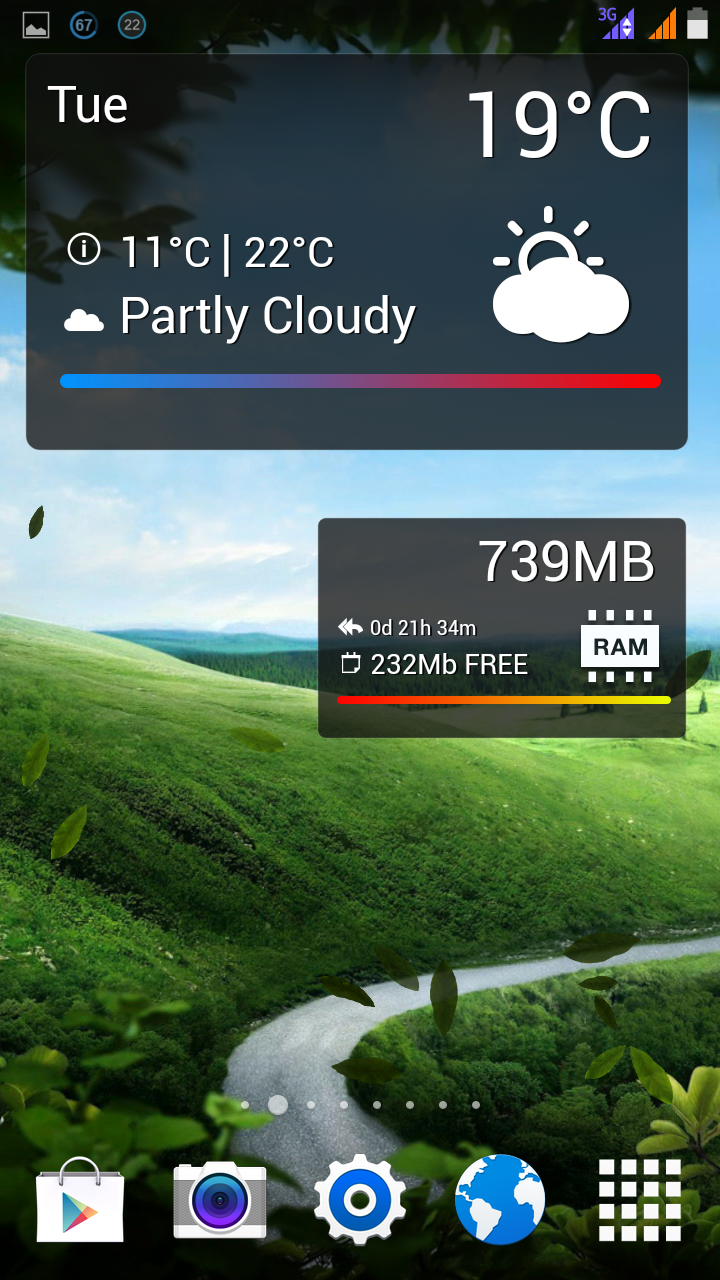Tap the RAM chip icon on memory widget
The width and height of the screenshot is (720, 1280).
[619, 645]
